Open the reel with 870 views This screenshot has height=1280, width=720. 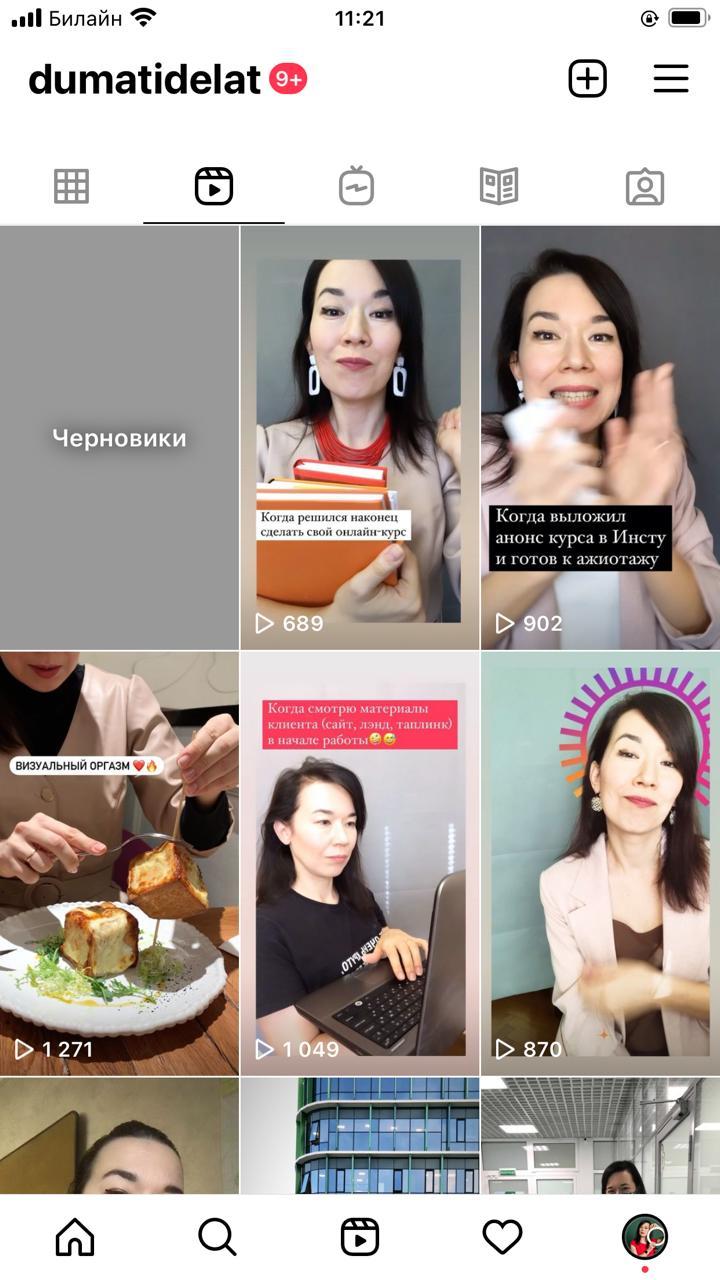click(x=600, y=864)
